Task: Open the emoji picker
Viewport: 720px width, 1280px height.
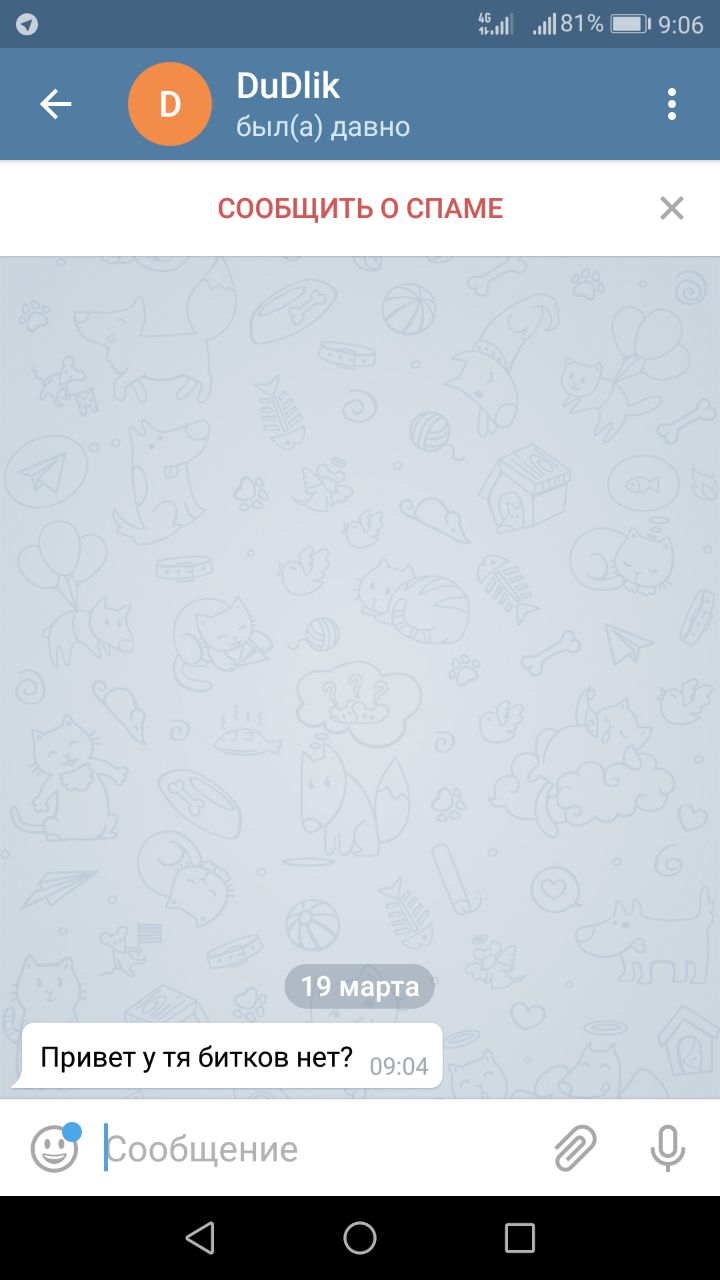Action: 55,1148
